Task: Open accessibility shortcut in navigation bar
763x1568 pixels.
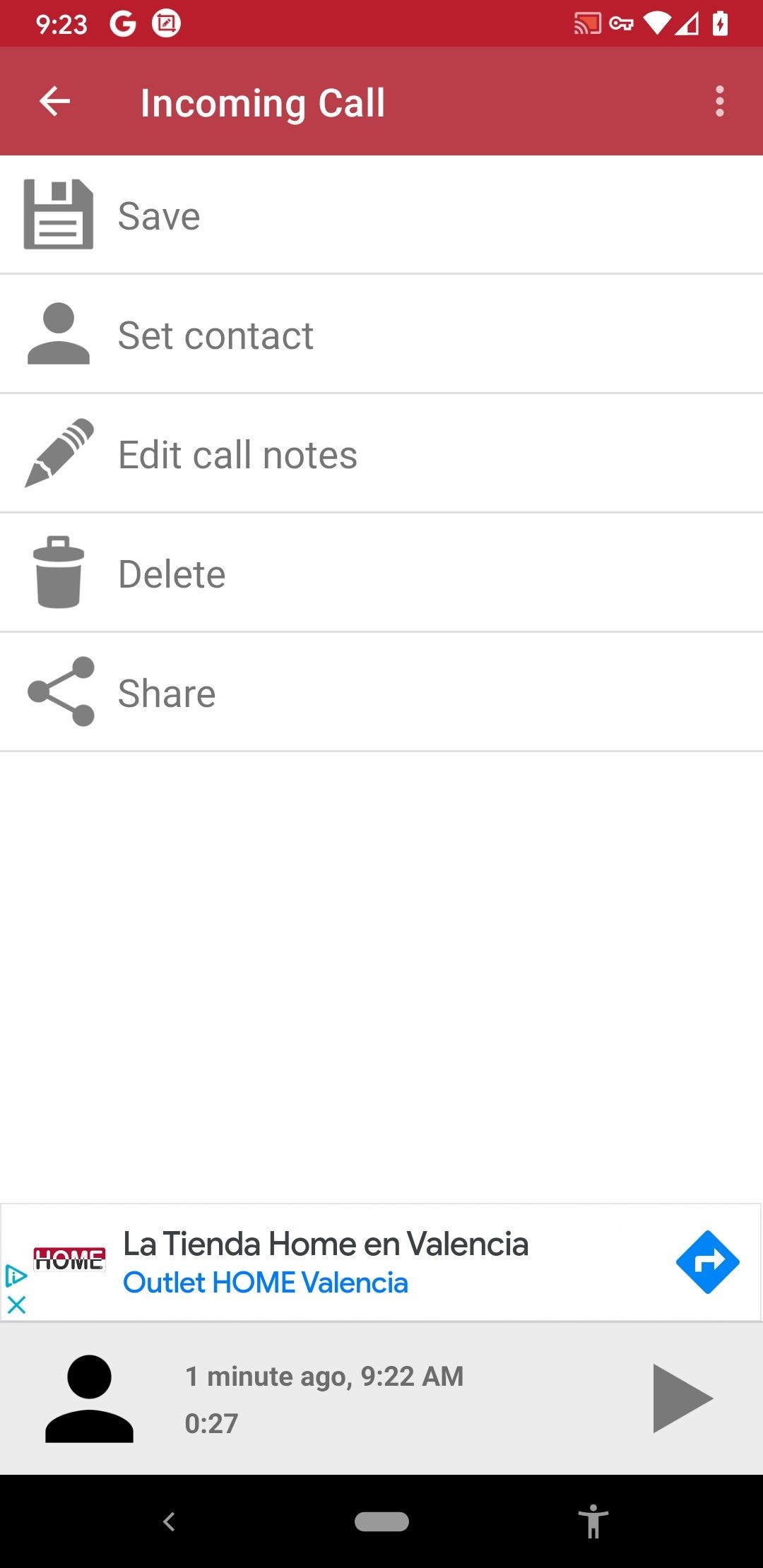Action: [593, 1521]
